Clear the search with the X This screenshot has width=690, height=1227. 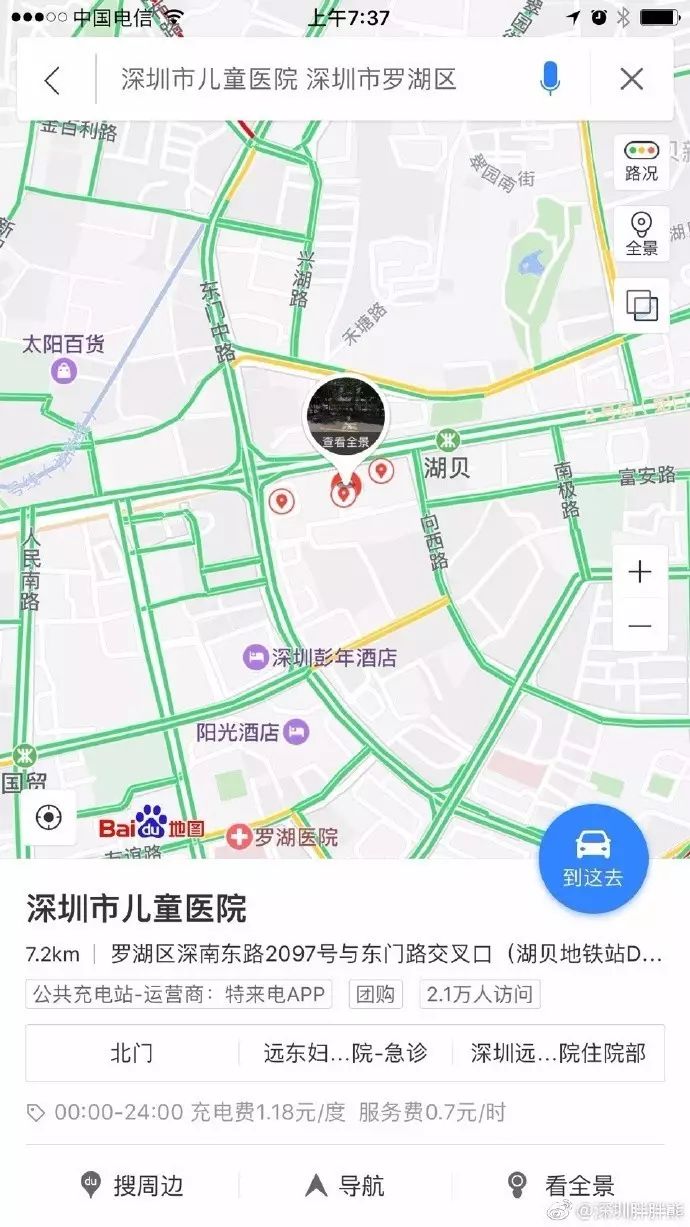pos(631,79)
